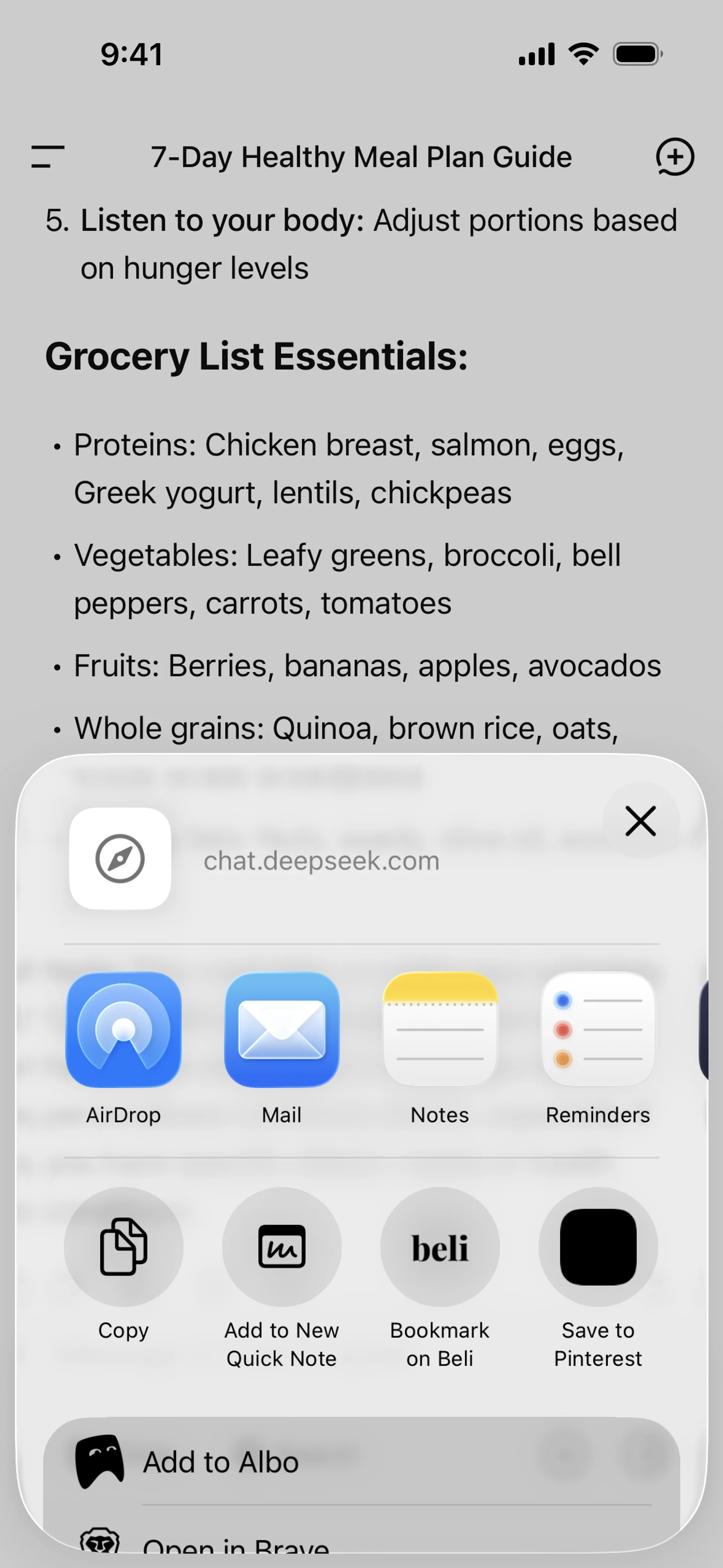This screenshot has width=723, height=1568.
Task: Open the sidebar menu button
Action: pos(48,156)
